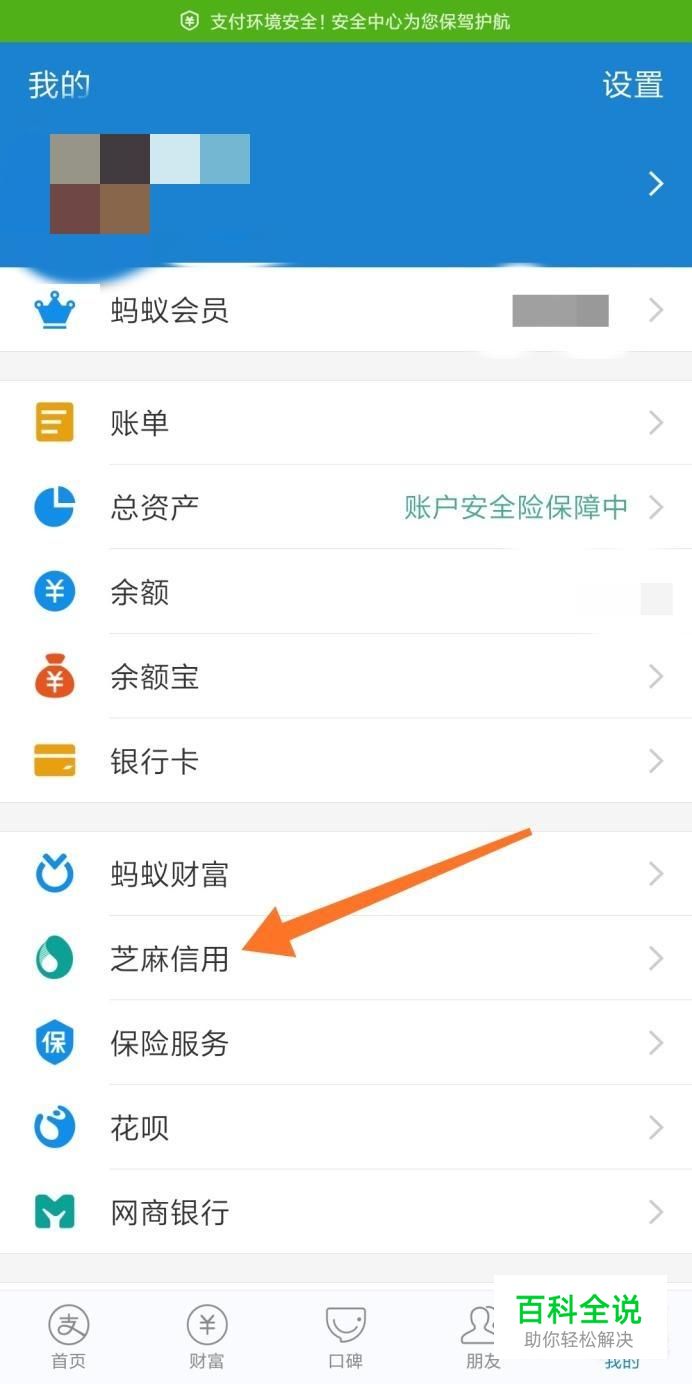Viewport: 692px width, 1384px height.
Task: Open 芝麻信用 credit score
Action: click(346, 959)
